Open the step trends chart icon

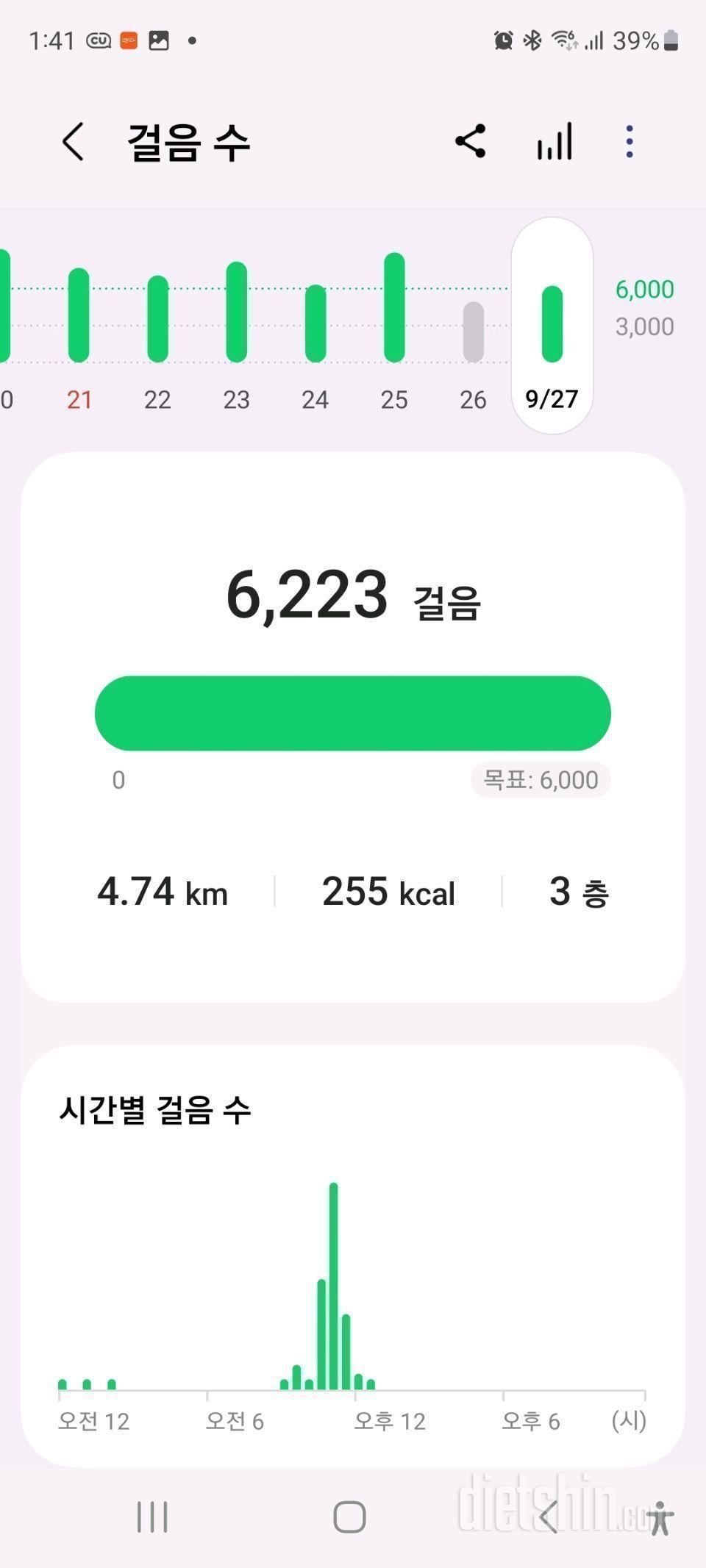(555, 141)
